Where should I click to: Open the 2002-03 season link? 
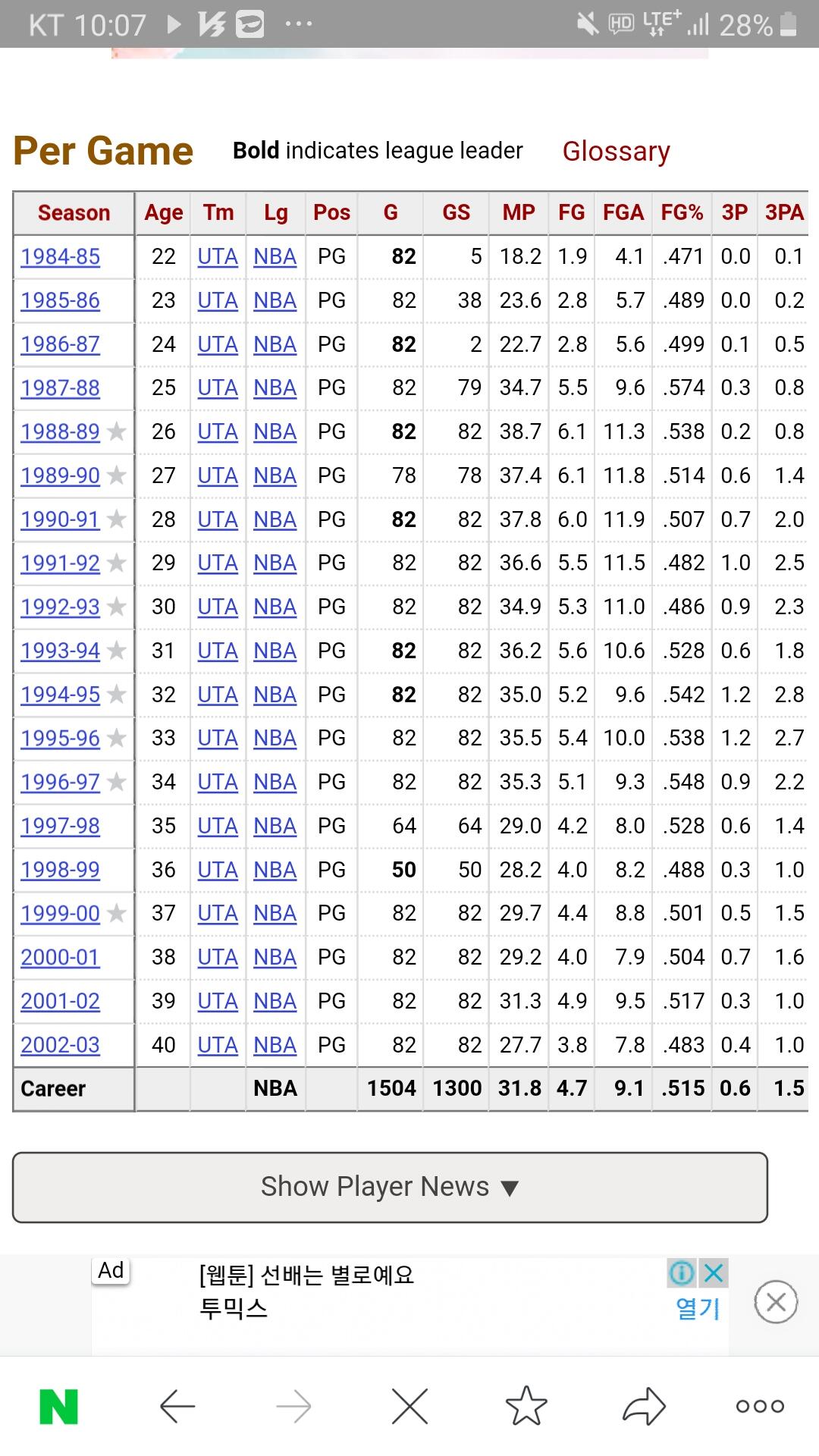(61, 1045)
